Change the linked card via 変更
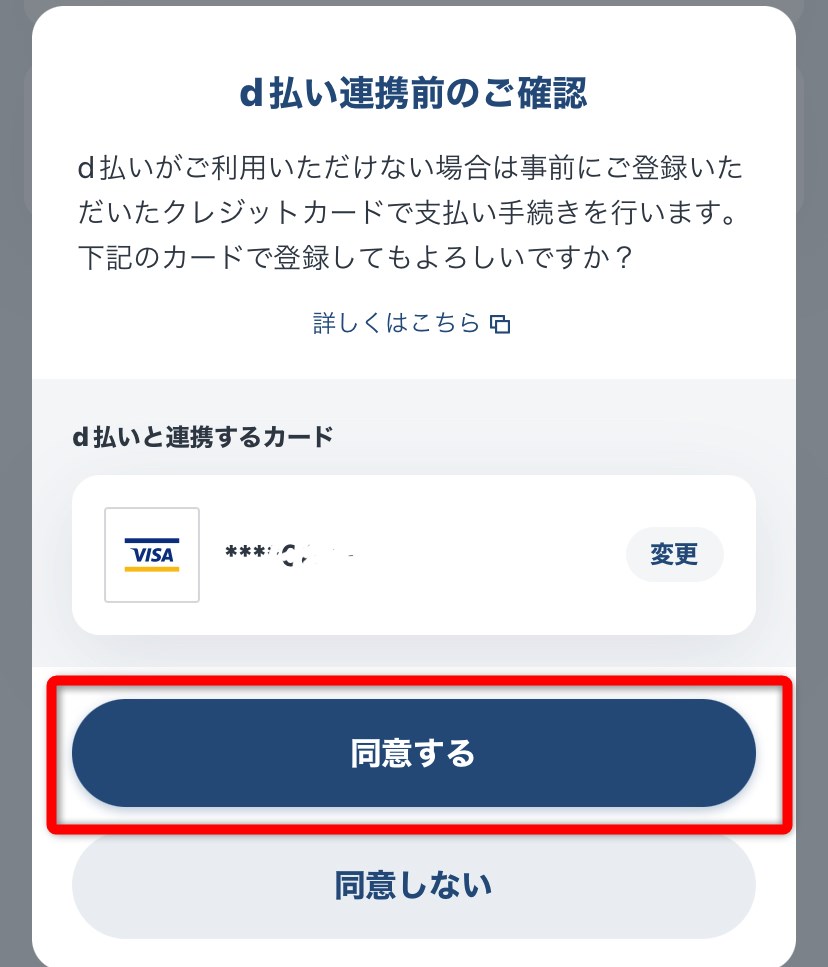This screenshot has width=828, height=967. 674,554
